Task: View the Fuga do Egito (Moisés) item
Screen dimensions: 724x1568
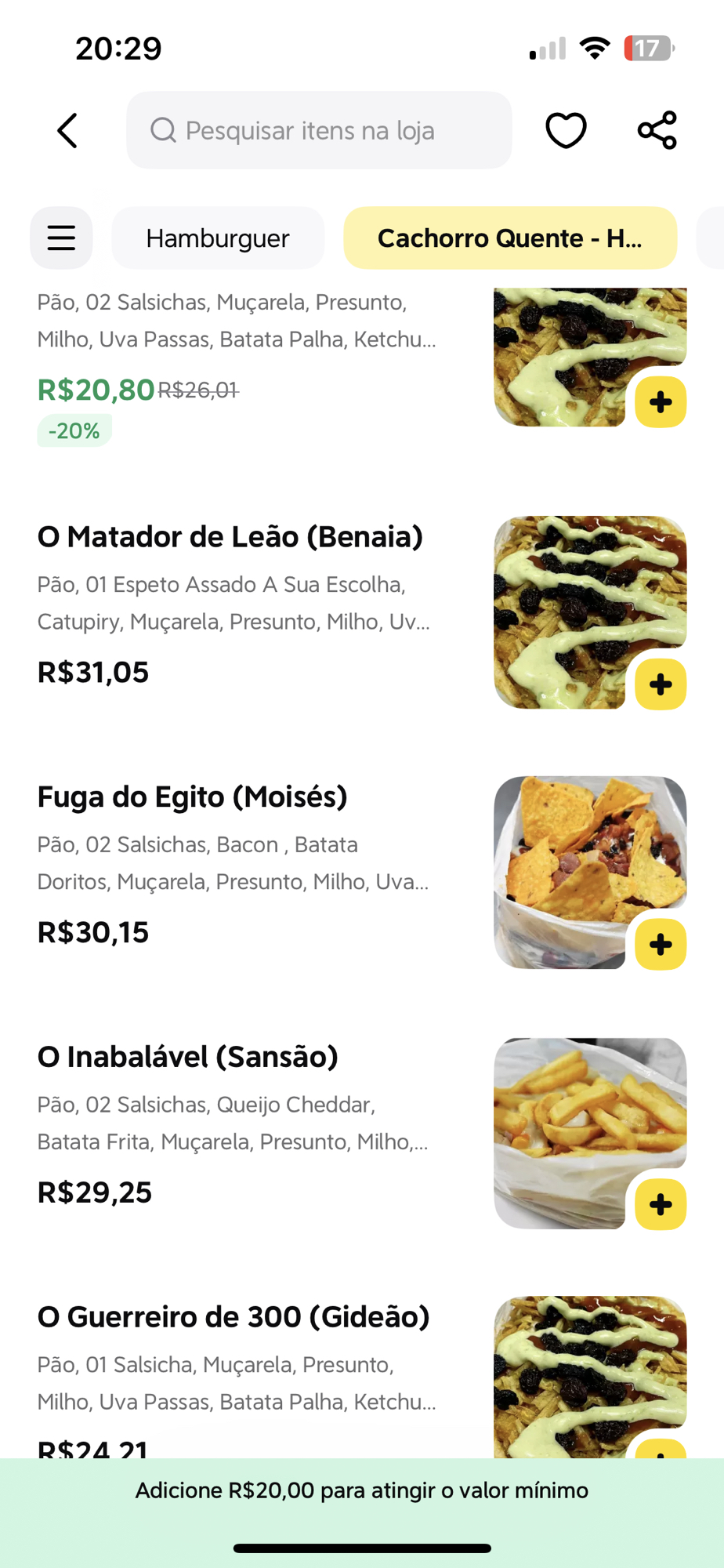Action: click(193, 797)
